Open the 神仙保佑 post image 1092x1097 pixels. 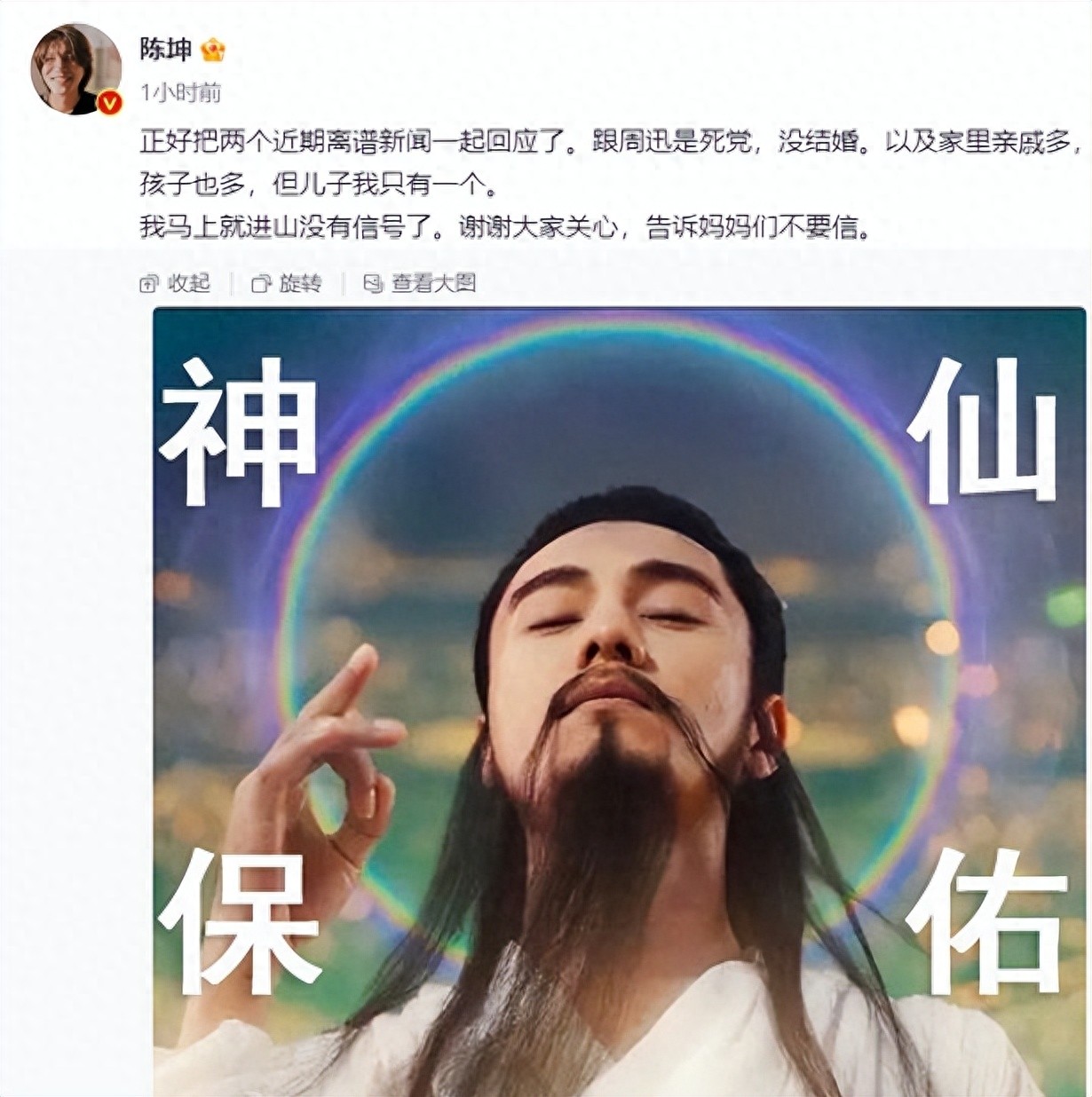tap(619, 701)
